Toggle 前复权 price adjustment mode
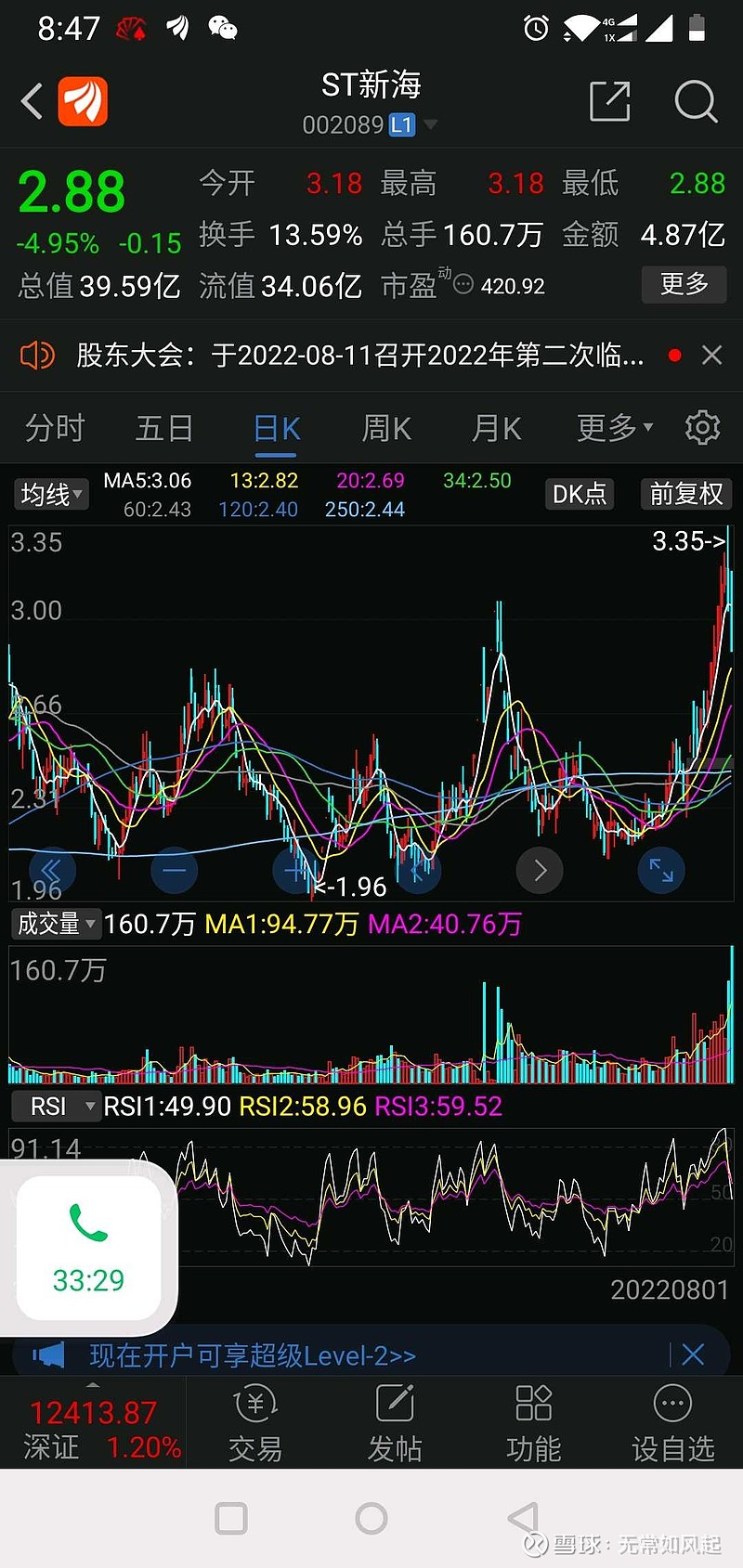743x1568 pixels. 685,494
